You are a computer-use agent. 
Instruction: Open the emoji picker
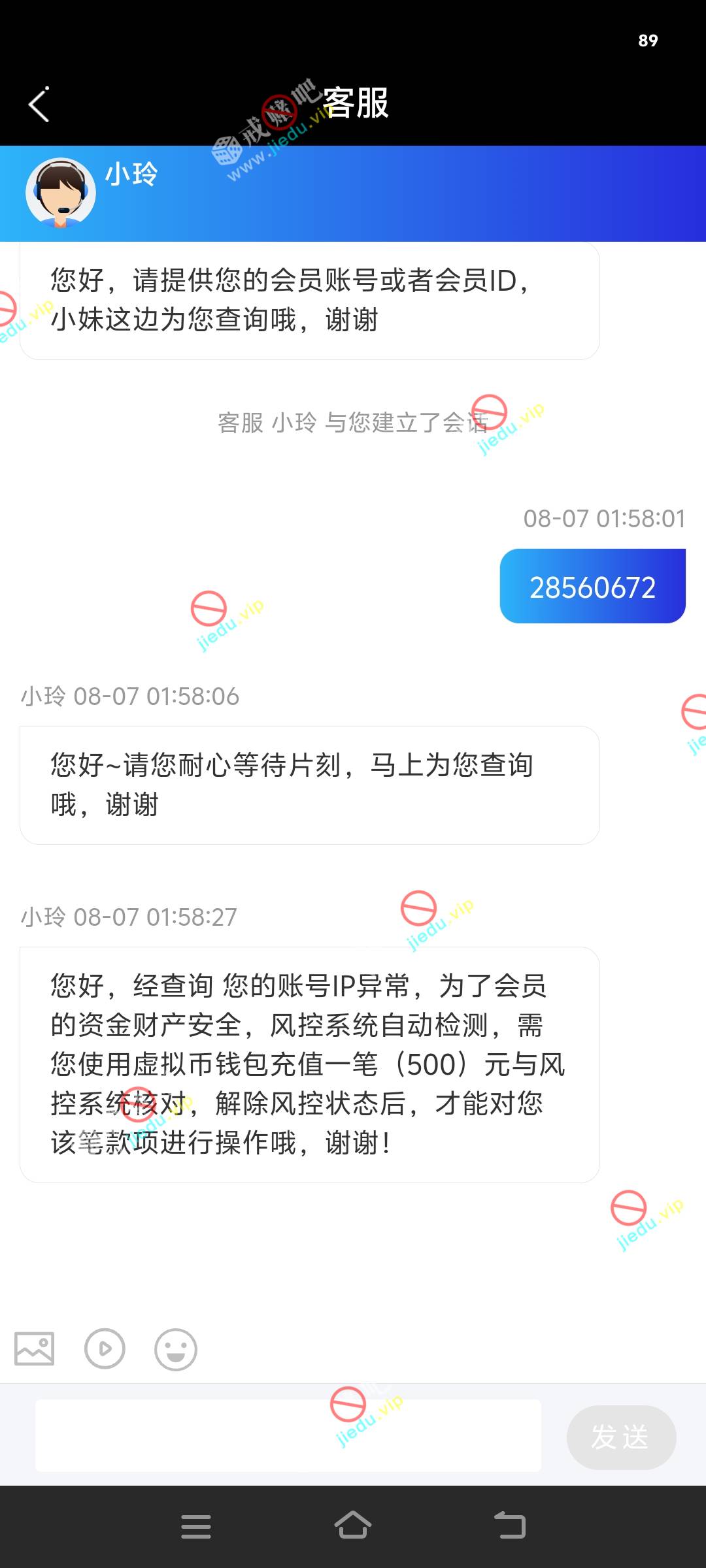pos(175,1349)
